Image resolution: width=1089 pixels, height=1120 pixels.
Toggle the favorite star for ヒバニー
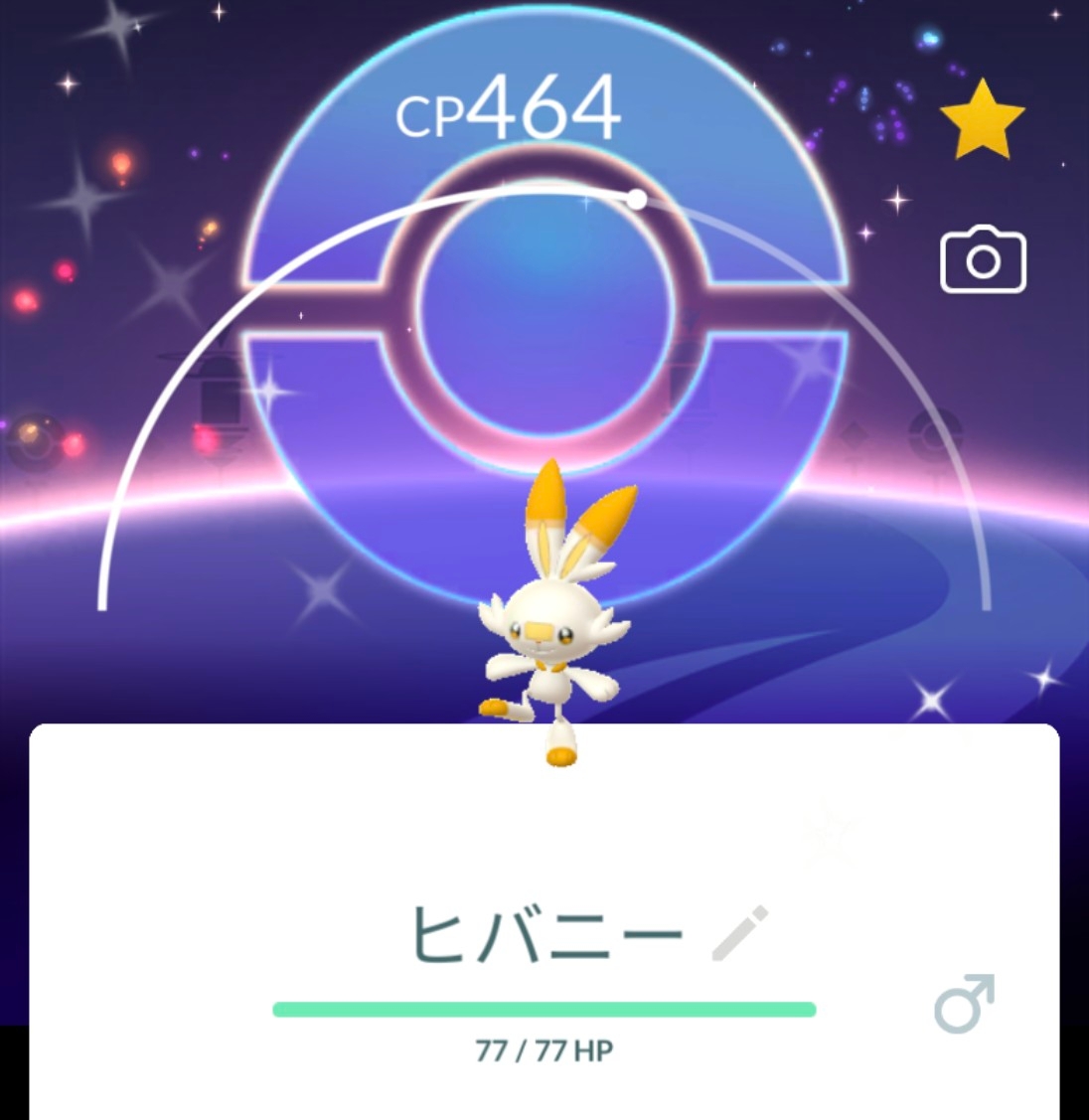[982, 121]
